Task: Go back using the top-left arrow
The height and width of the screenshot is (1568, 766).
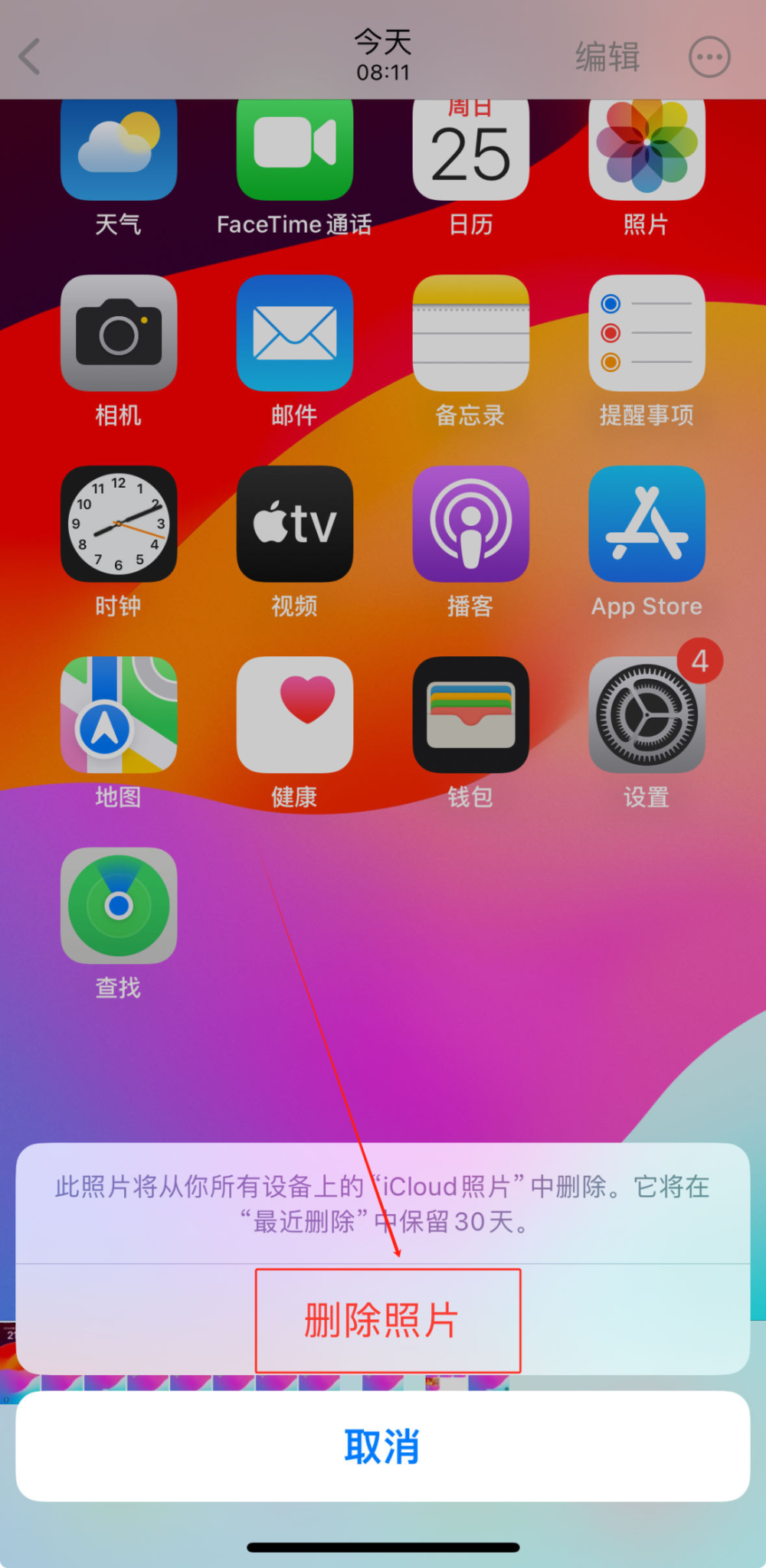Action: [x=30, y=57]
